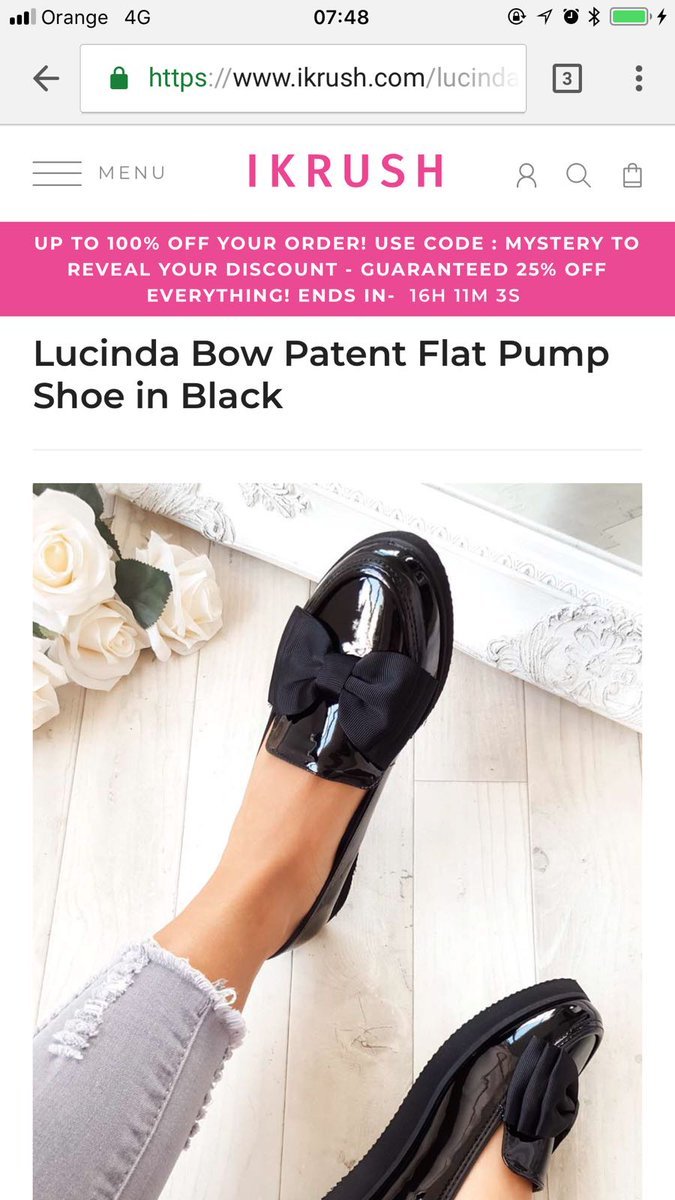This screenshot has width=675, height=1200.
Task: Tap the pink MYSTERY discount code banner
Action: 337,269
